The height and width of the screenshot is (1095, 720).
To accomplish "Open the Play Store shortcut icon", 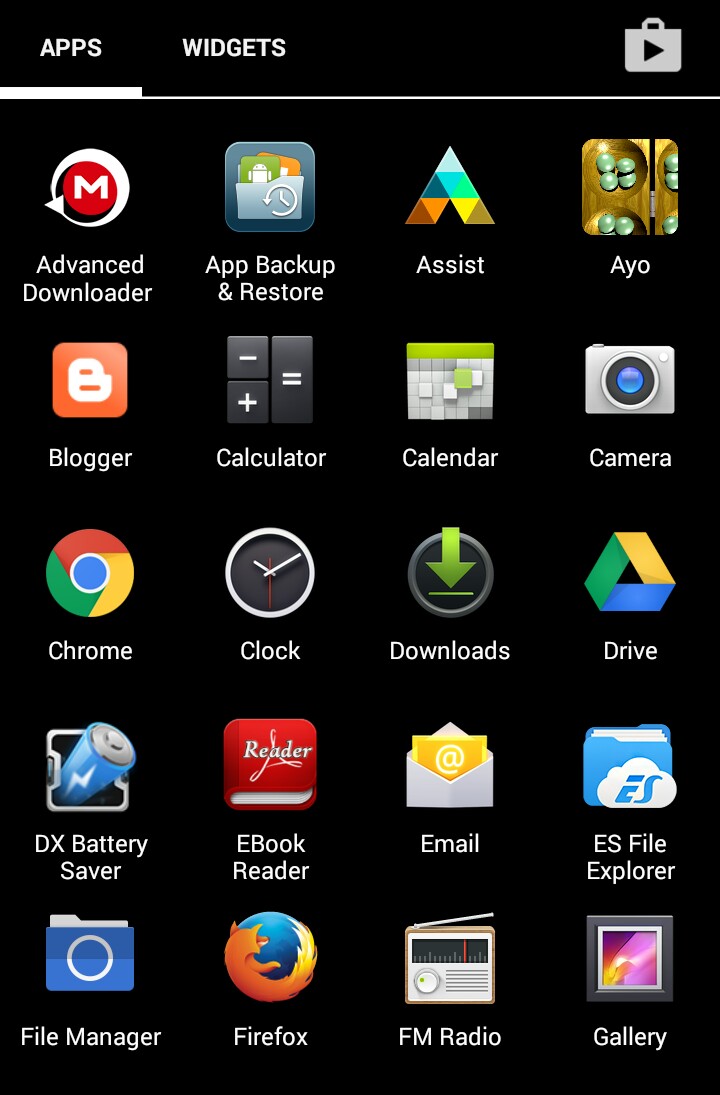I will (652, 47).
